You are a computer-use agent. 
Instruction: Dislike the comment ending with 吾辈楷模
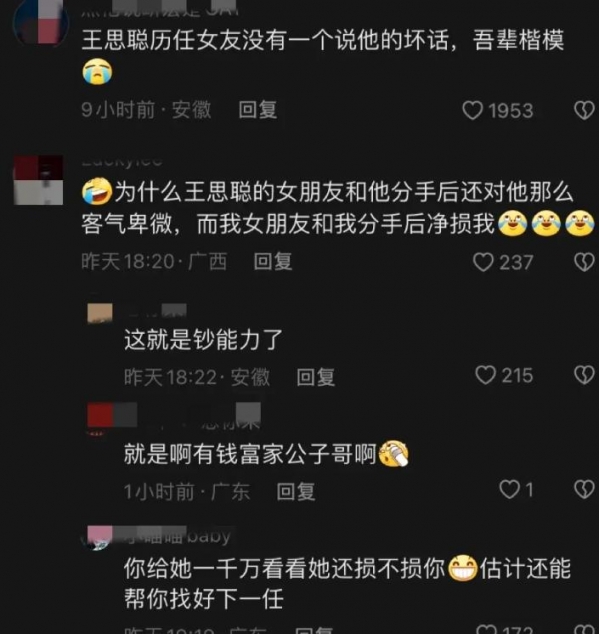click(584, 110)
